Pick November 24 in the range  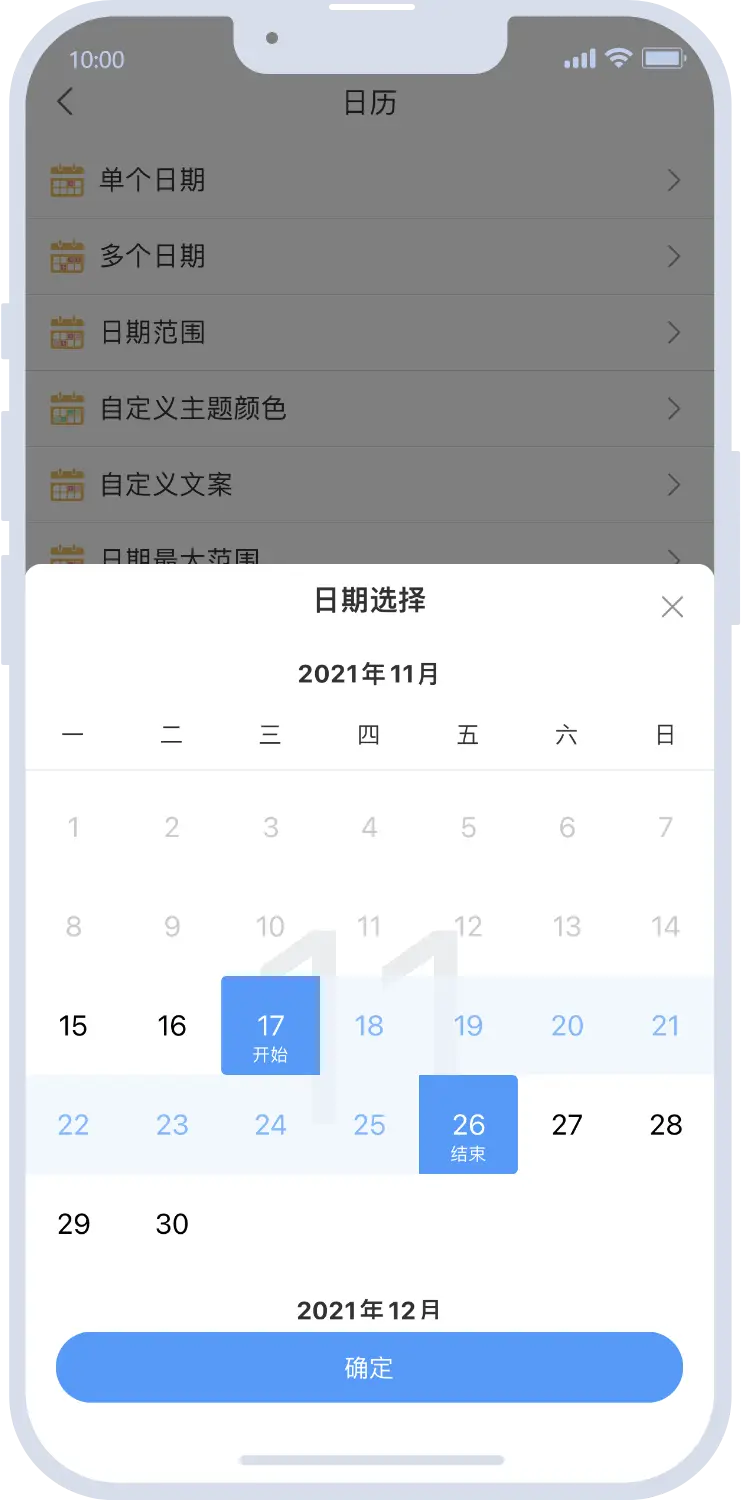[270, 1125]
